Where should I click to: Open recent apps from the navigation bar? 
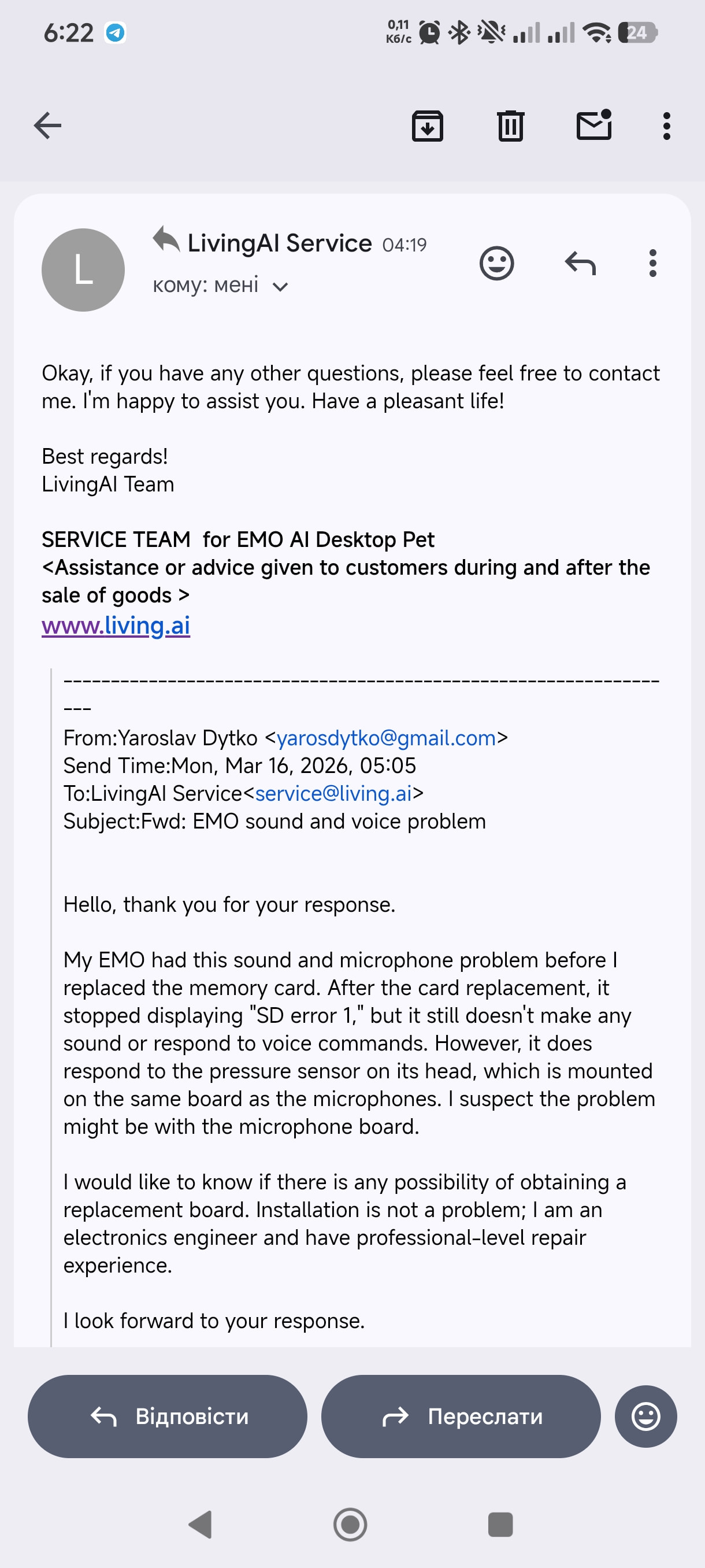pyautogui.click(x=500, y=1524)
